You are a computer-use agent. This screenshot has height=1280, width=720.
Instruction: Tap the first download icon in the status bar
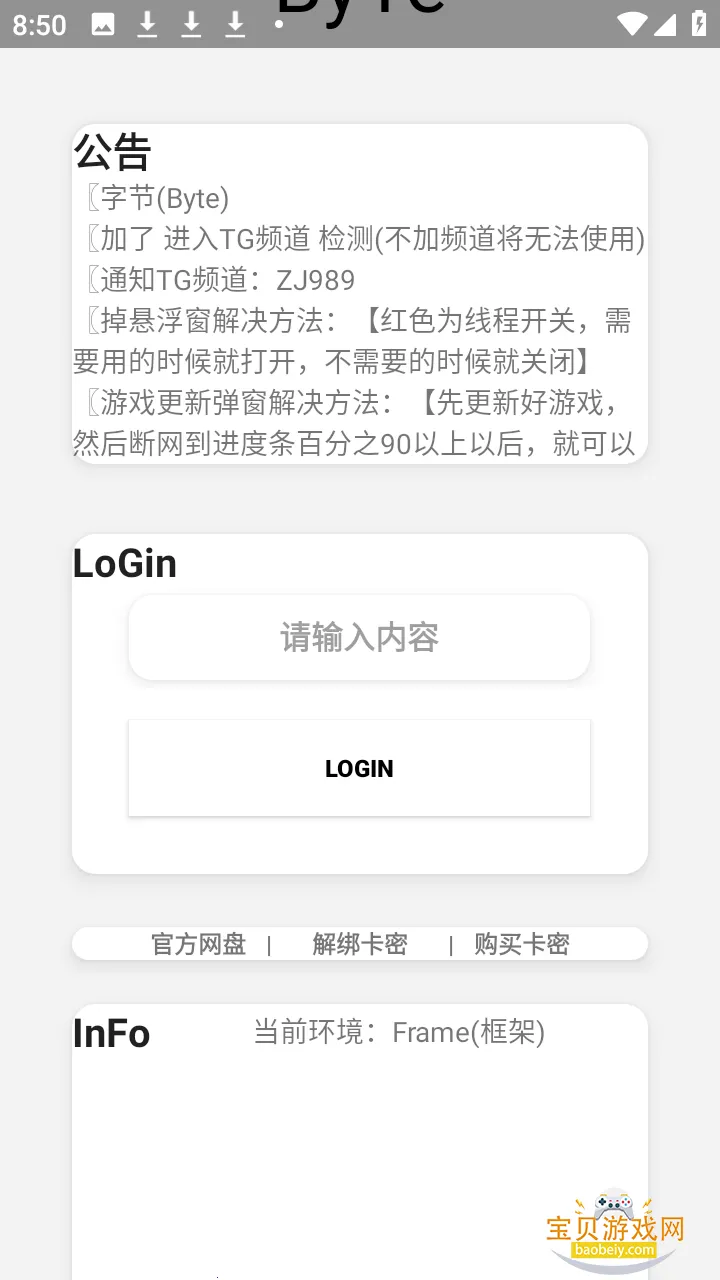147,24
